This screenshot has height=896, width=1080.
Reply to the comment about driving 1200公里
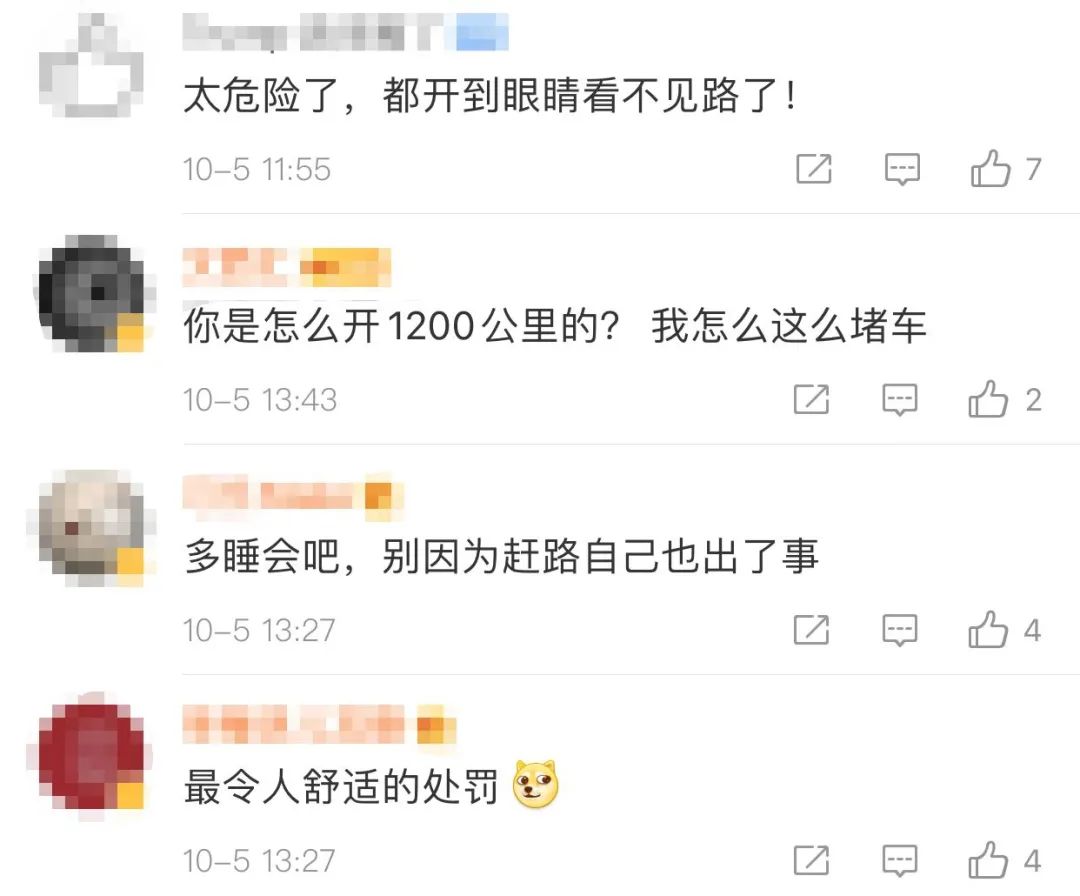click(x=900, y=400)
